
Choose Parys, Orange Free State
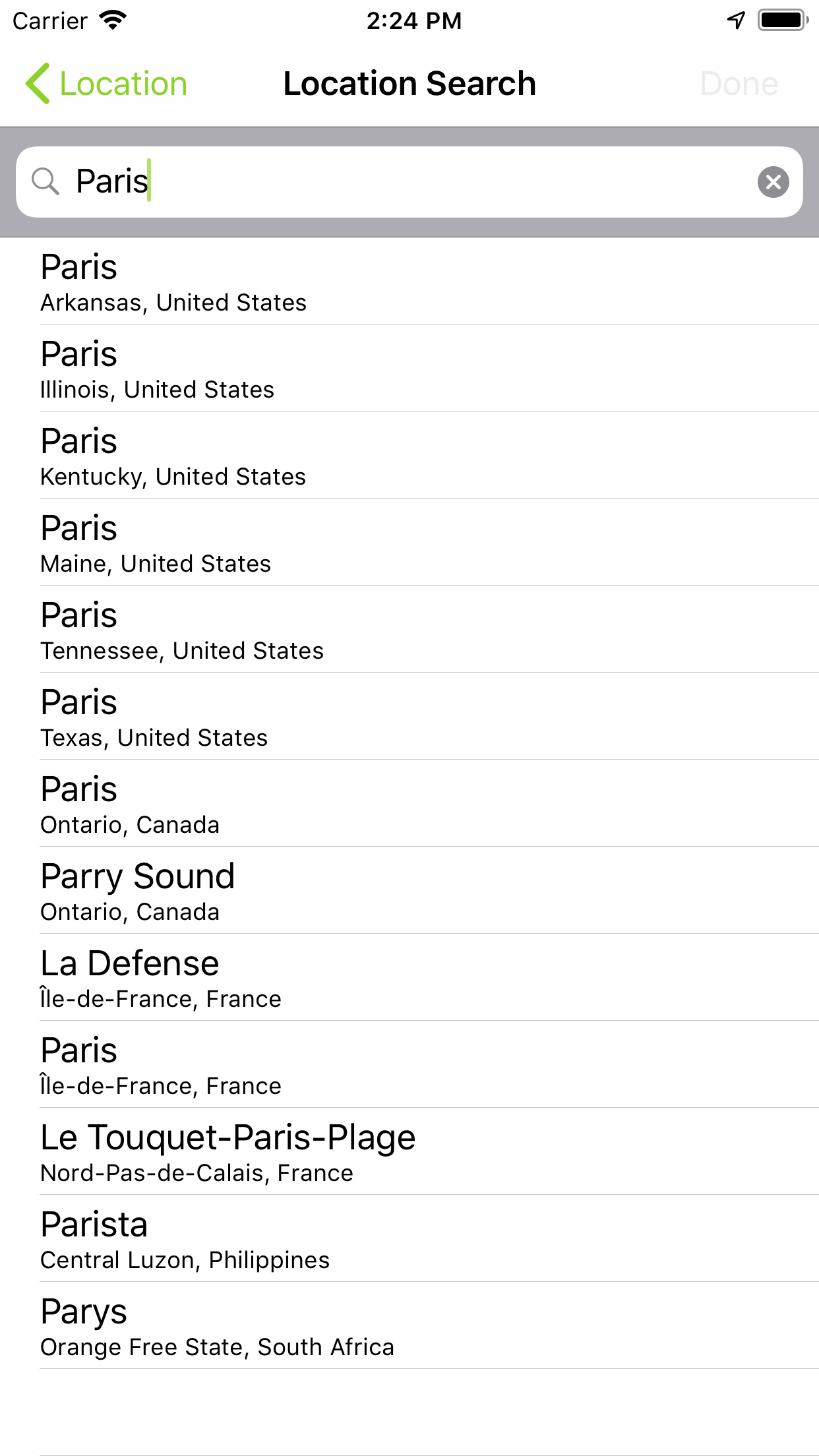[409, 1326]
